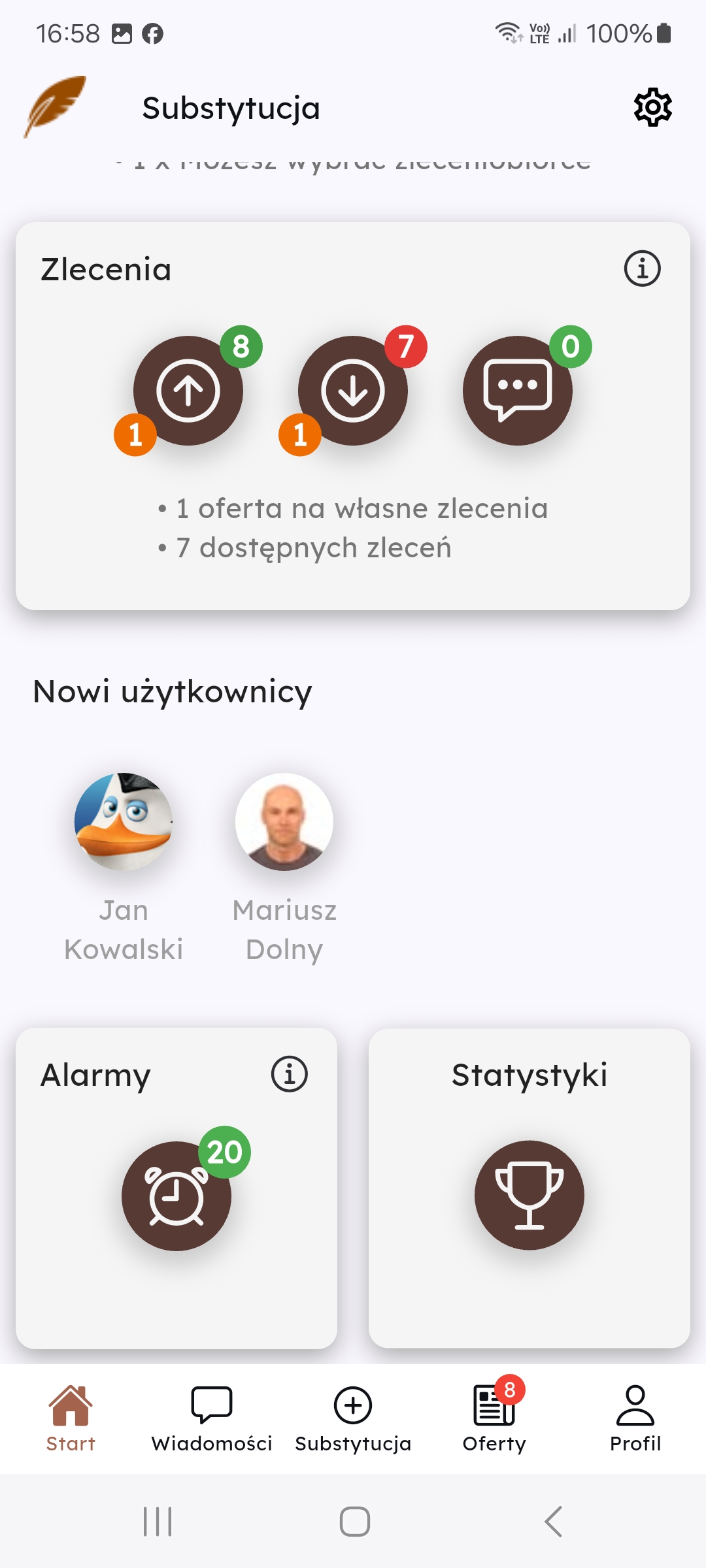Show info about Alarmy

click(290, 1074)
